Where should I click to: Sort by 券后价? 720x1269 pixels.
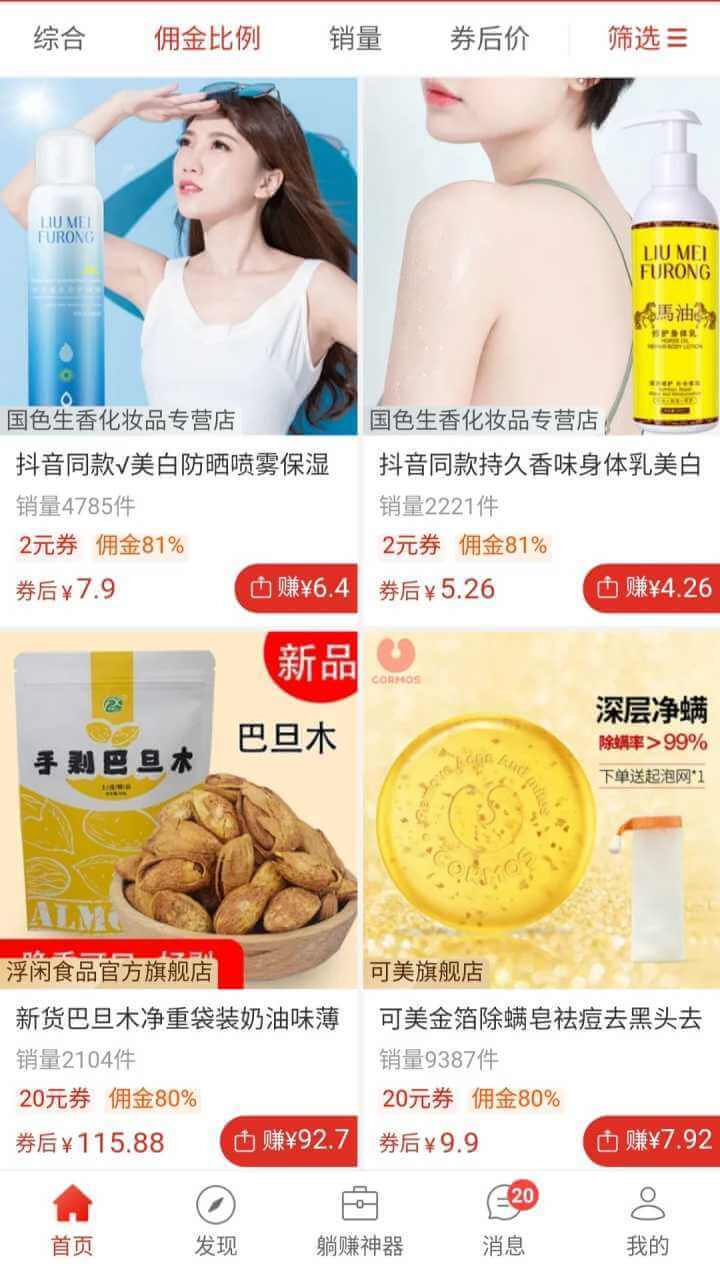tap(489, 39)
